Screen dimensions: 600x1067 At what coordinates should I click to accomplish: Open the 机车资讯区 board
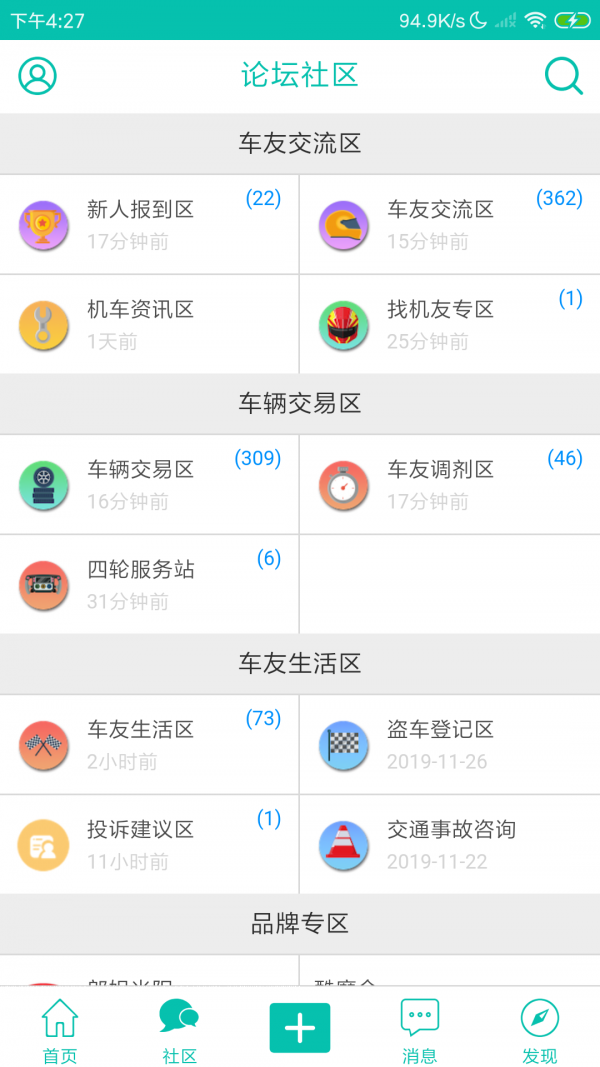point(149,324)
